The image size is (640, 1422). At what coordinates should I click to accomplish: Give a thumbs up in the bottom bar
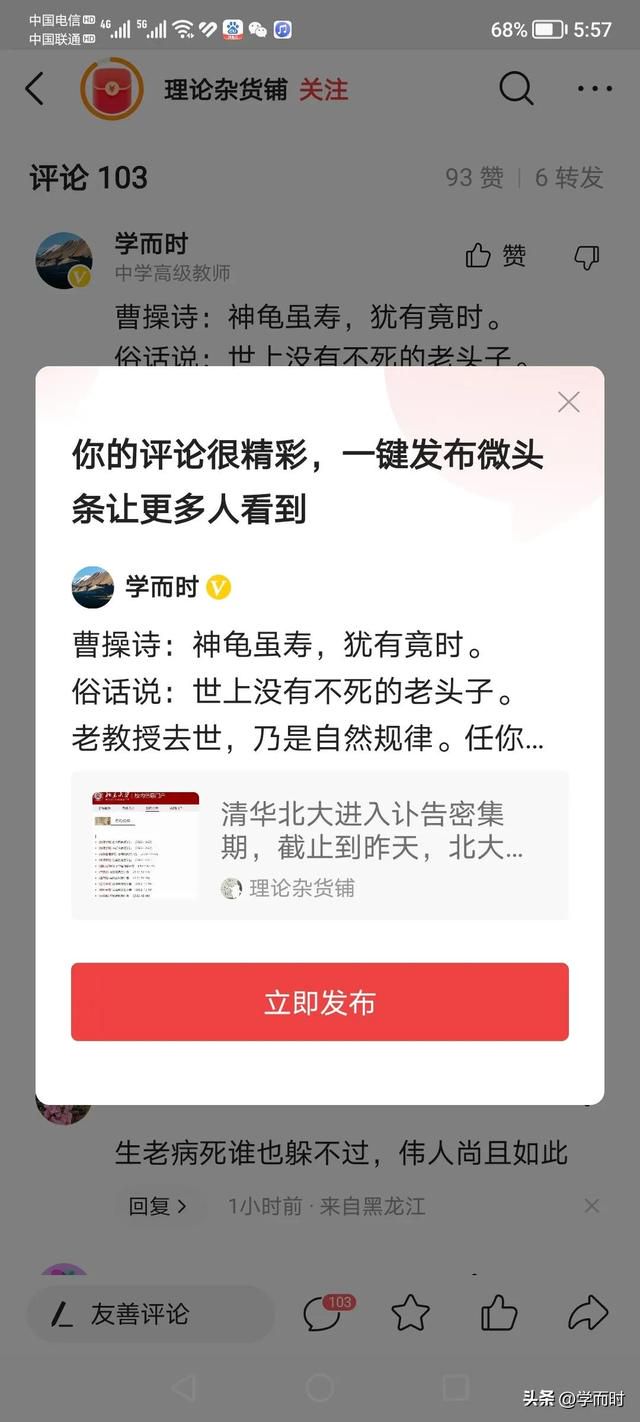pos(499,1313)
